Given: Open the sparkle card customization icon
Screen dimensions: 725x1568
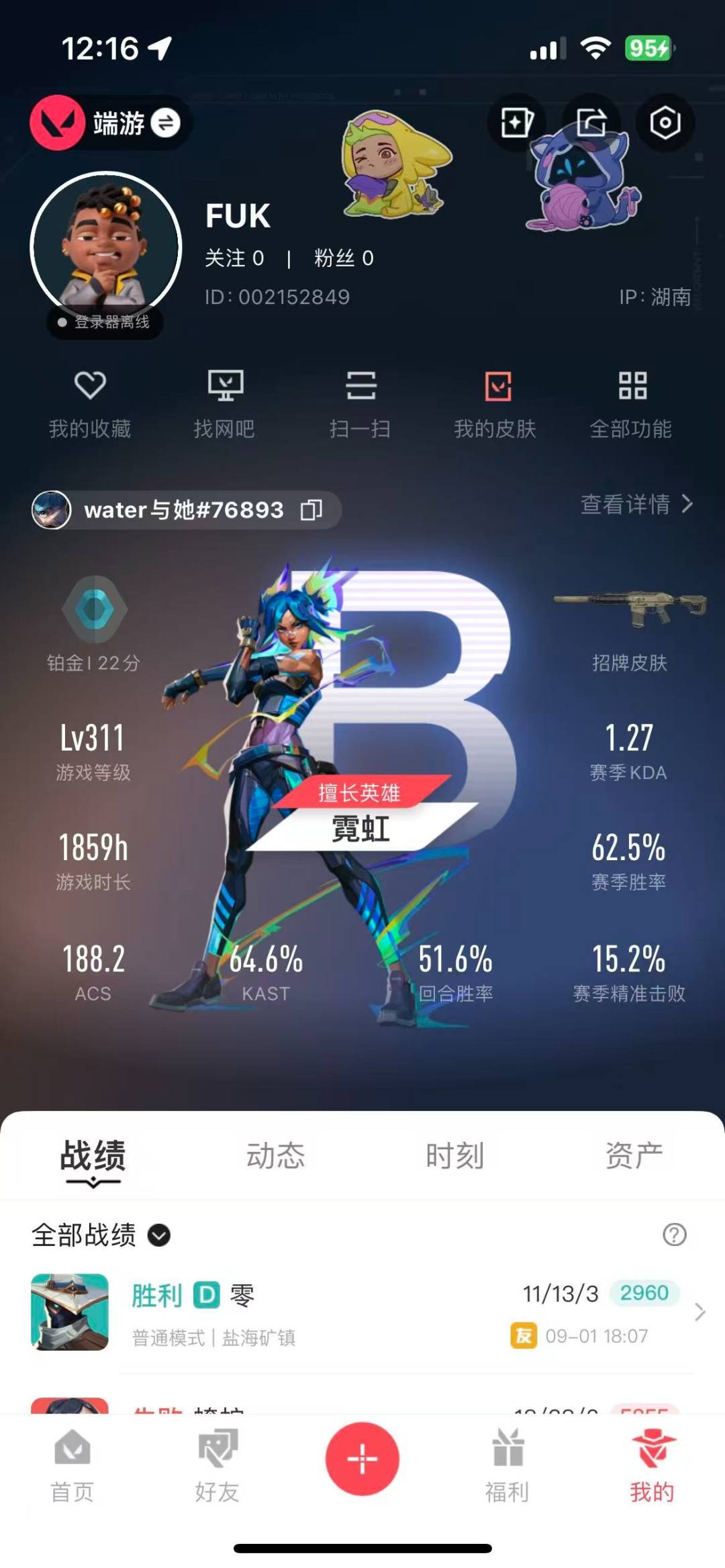Looking at the screenshot, I should click(x=517, y=122).
